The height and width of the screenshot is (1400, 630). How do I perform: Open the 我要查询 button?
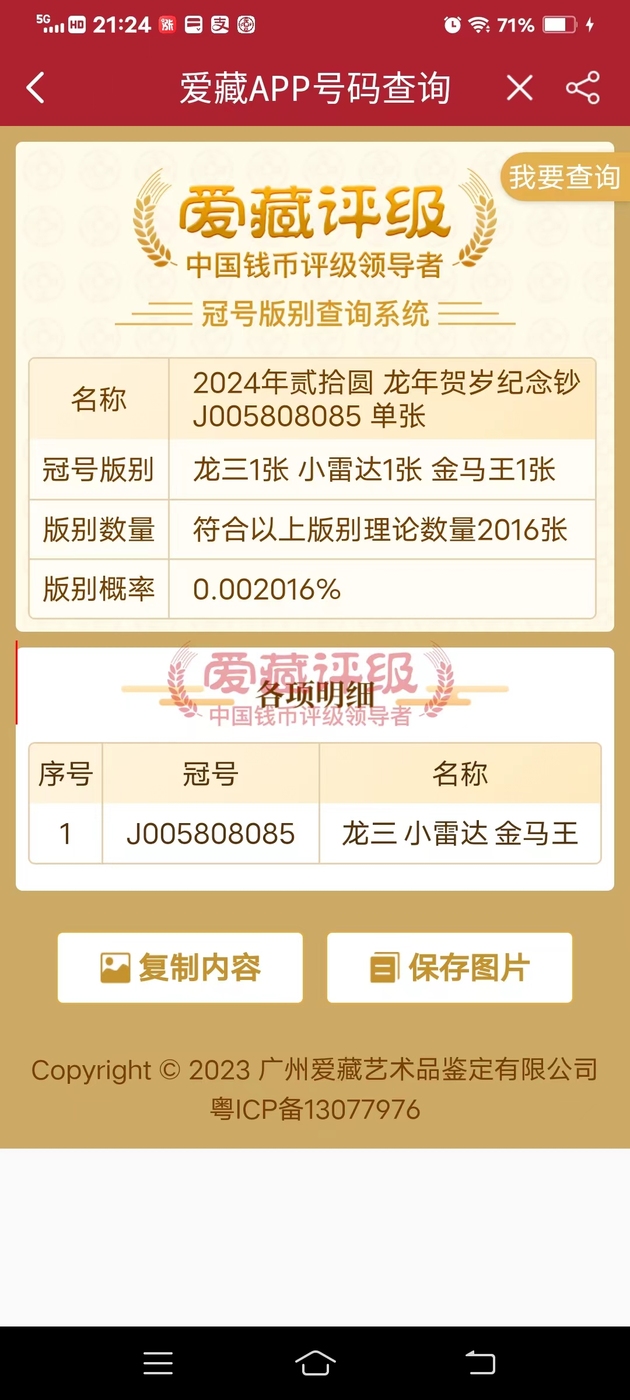click(x=565, y=177)
